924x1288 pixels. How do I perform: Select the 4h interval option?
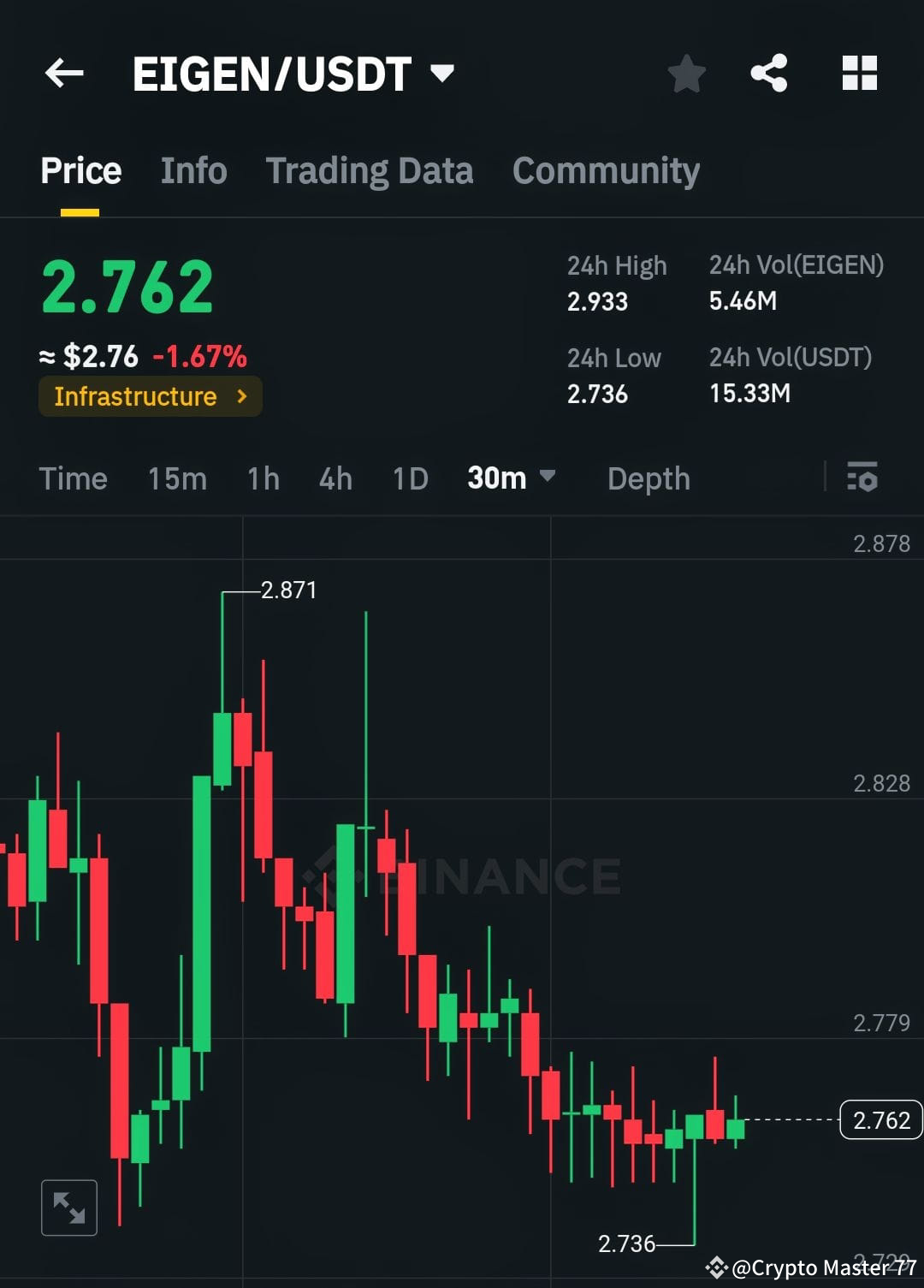335,478
